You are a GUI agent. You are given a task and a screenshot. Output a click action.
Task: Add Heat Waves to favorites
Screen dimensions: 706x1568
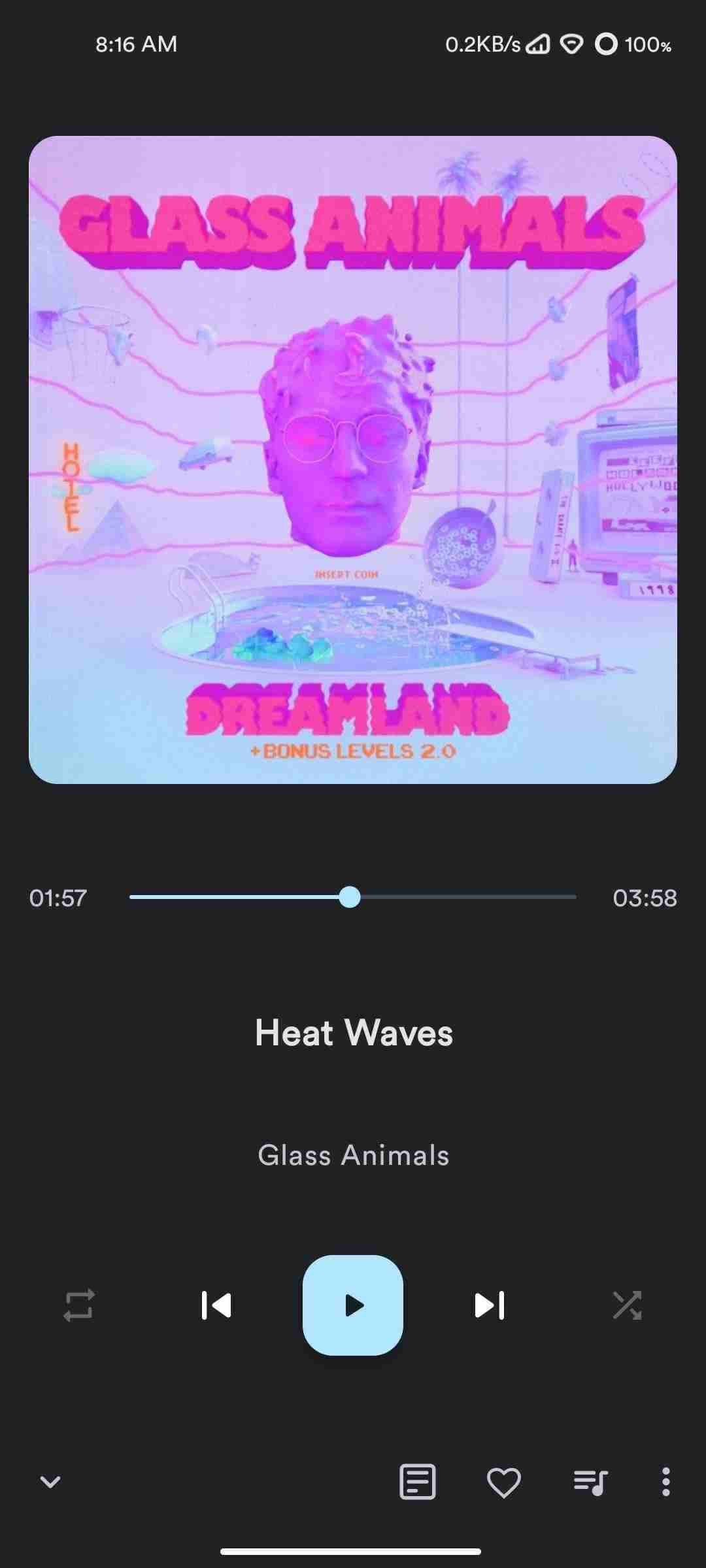[x=504, y=1482]
